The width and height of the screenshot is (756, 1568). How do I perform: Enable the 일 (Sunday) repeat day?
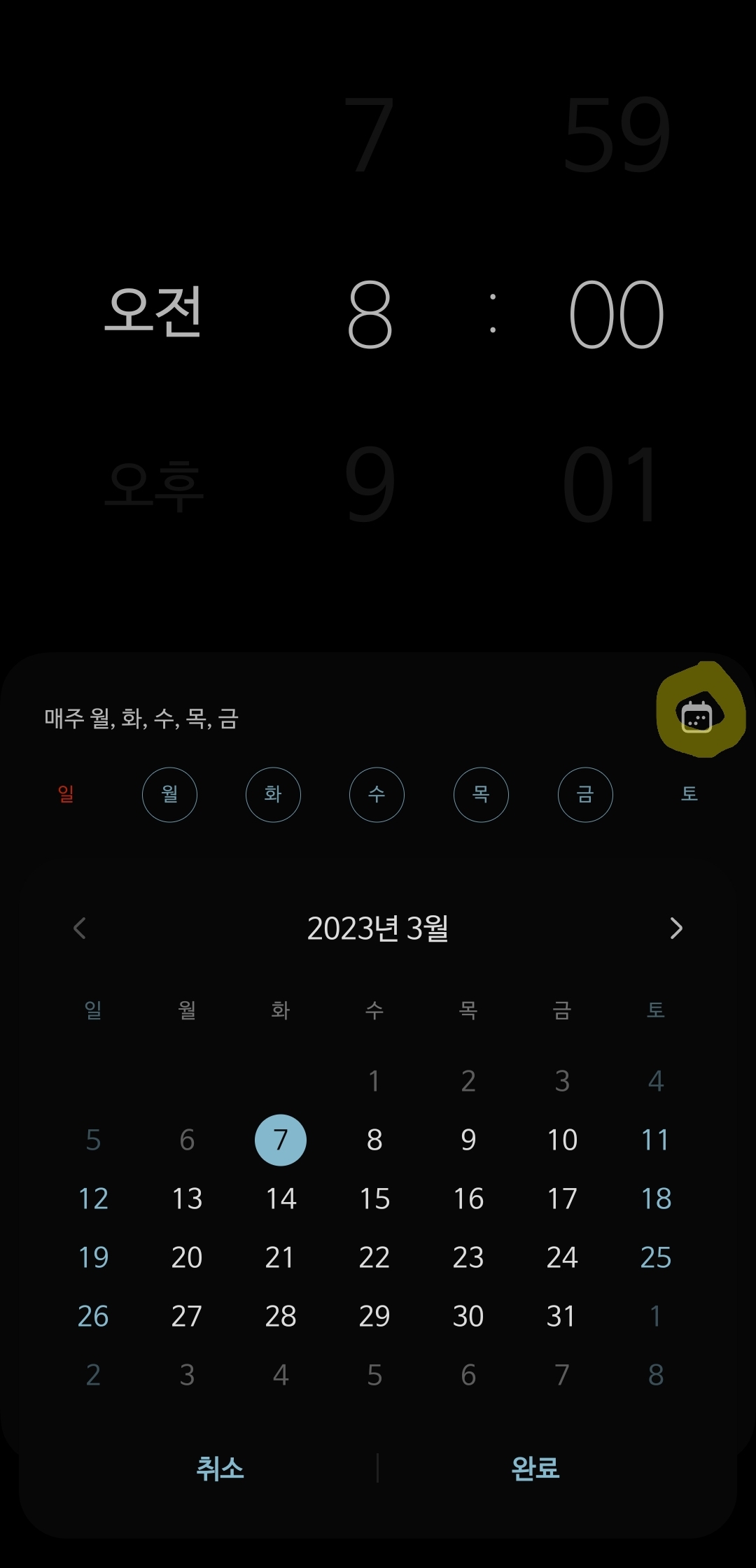pyautogui.click(x=66, y=794)
